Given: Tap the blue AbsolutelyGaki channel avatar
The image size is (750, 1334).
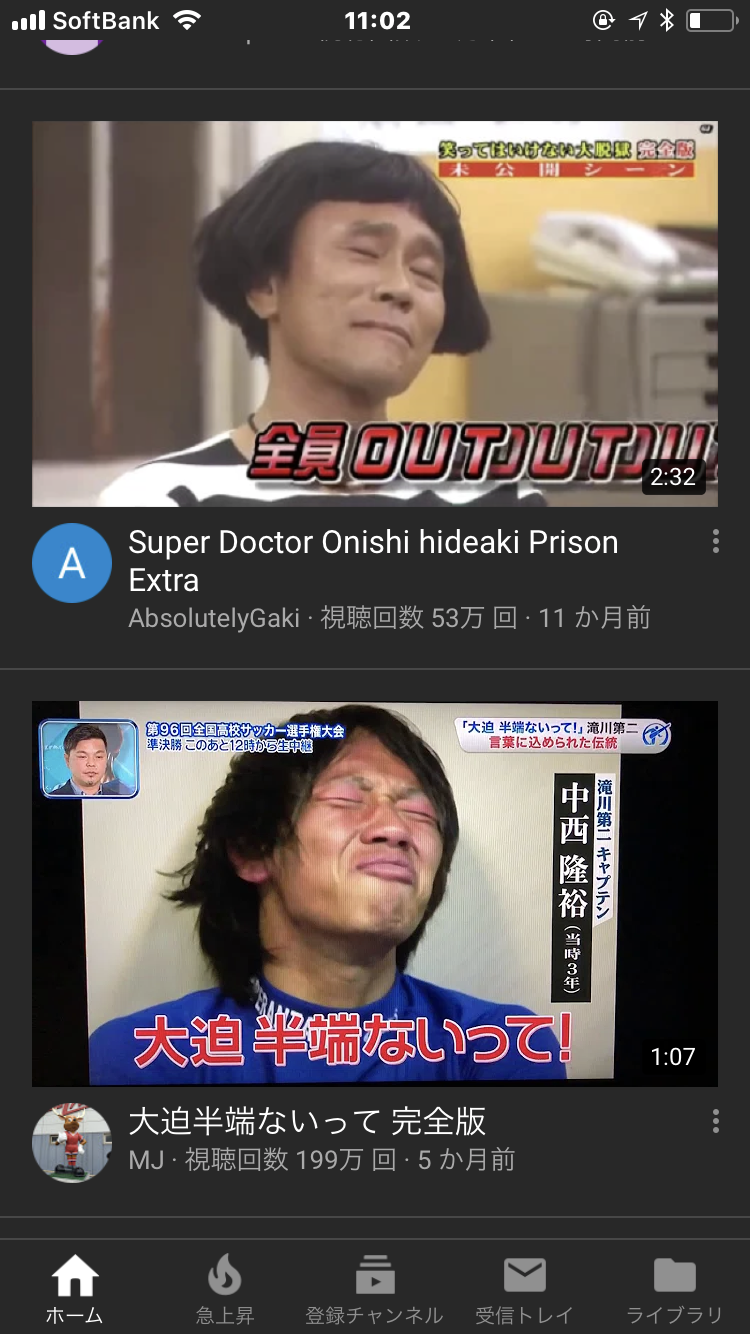Looking at the screenshot, I should click(x=71, y=563).
